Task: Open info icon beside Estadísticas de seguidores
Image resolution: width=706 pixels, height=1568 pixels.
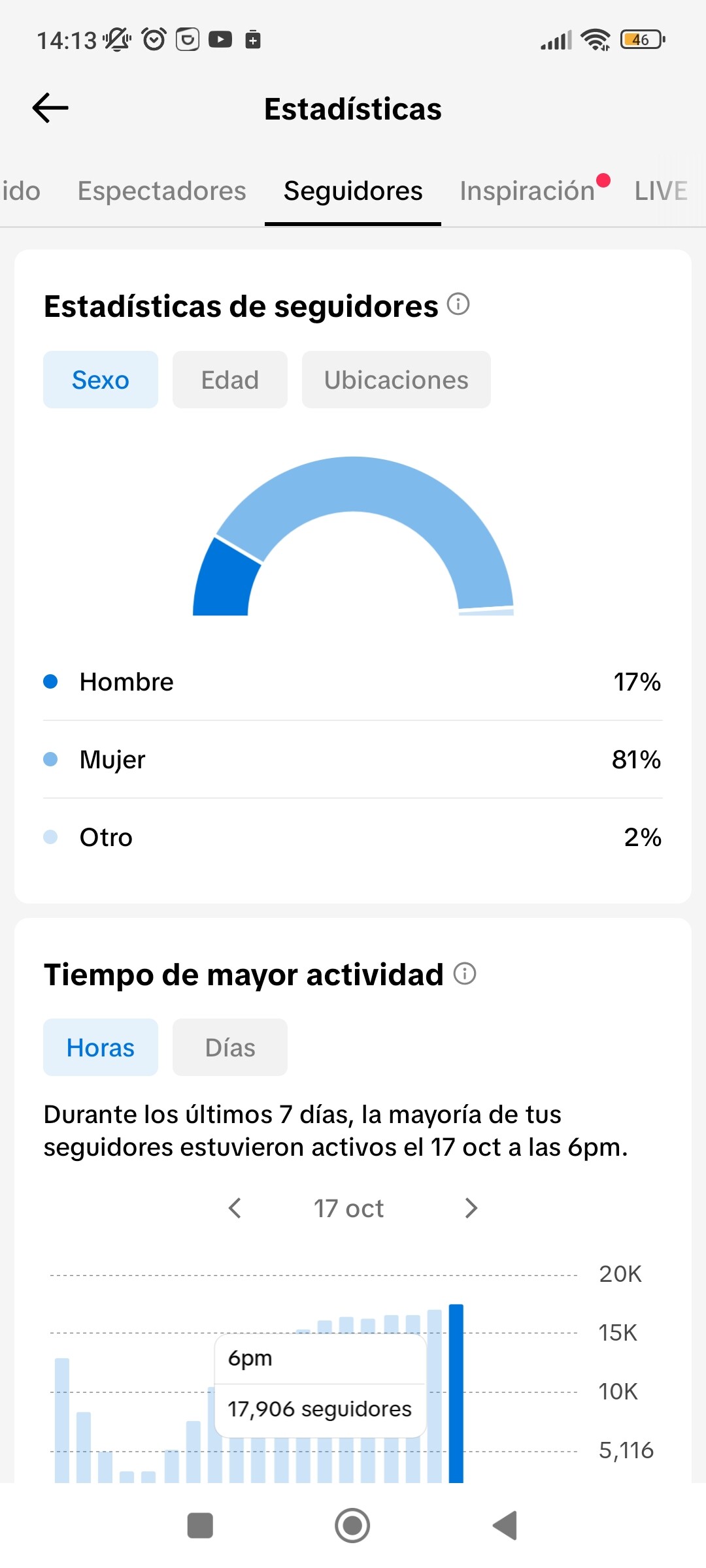Action: [x=458, y=304]
